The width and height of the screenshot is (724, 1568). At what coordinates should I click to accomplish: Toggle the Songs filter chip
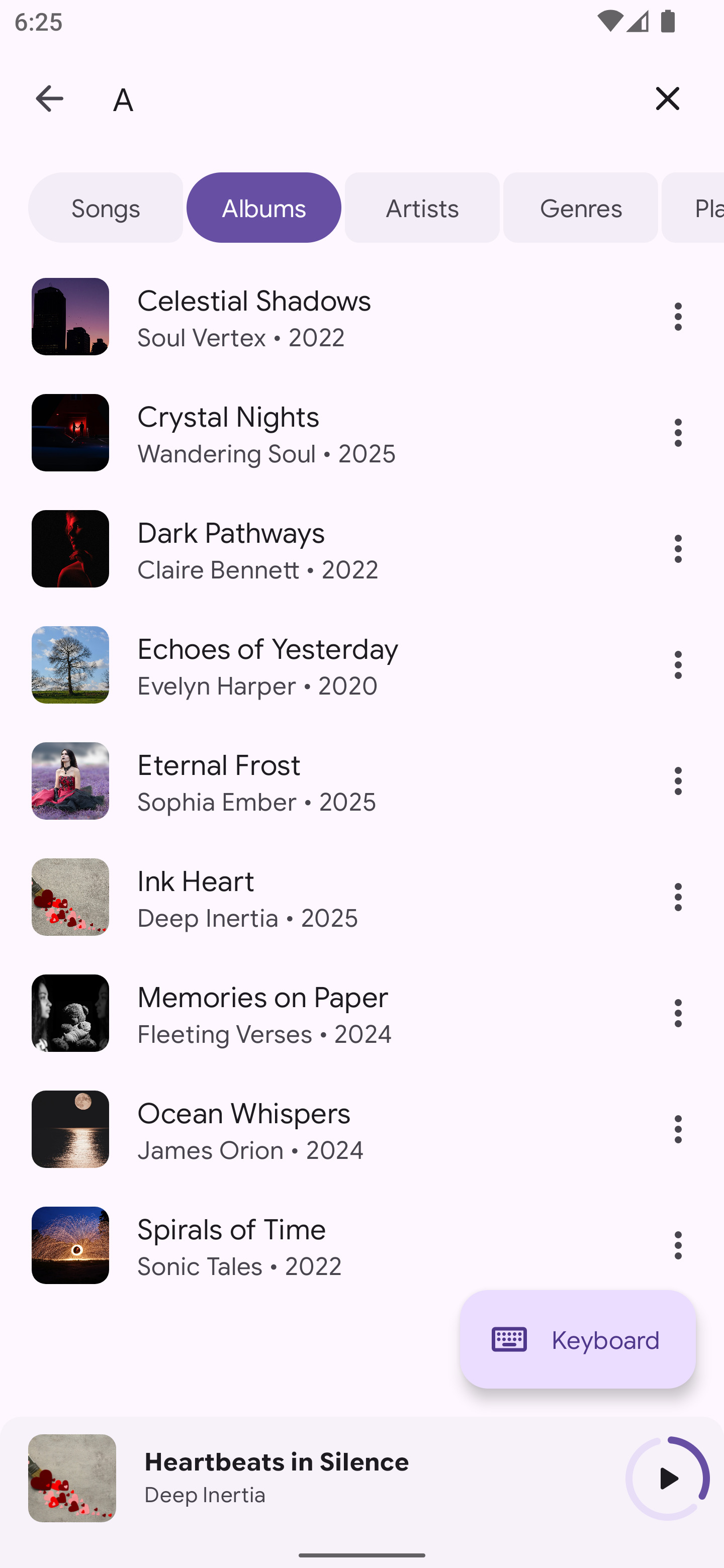point(106,207)
